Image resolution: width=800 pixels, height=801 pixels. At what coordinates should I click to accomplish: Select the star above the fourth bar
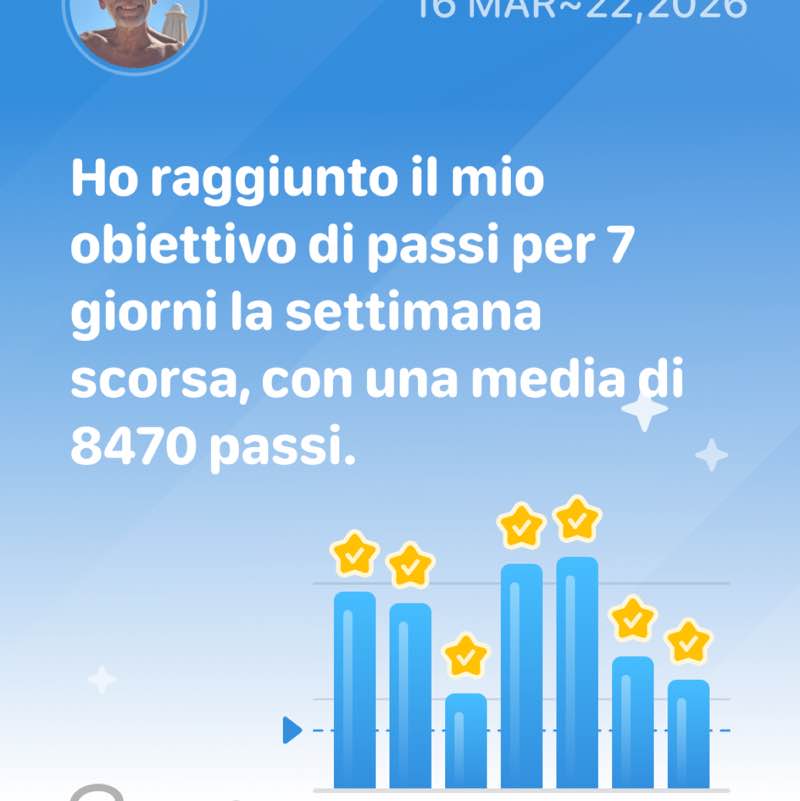(x=520, y=527)
